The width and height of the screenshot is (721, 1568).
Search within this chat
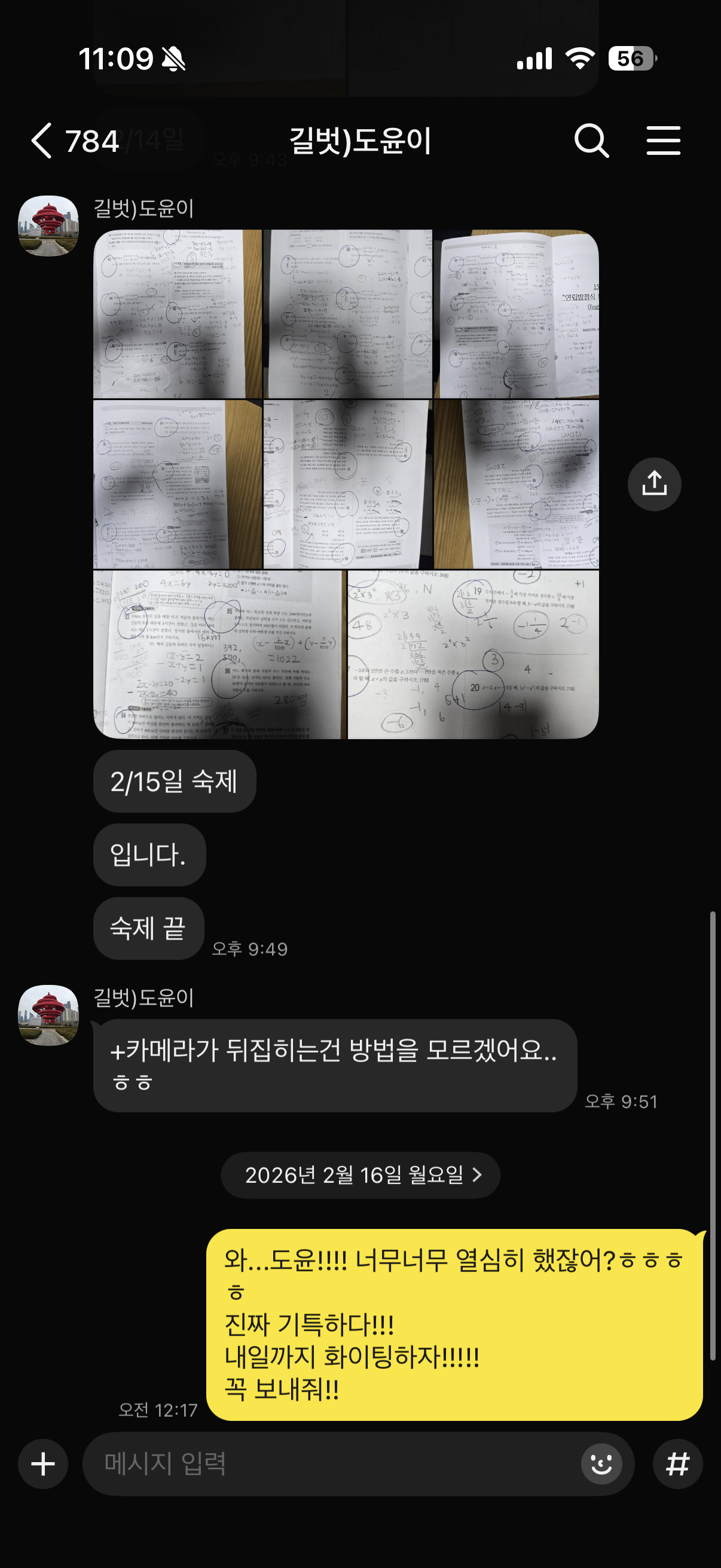tap(591, 141)
